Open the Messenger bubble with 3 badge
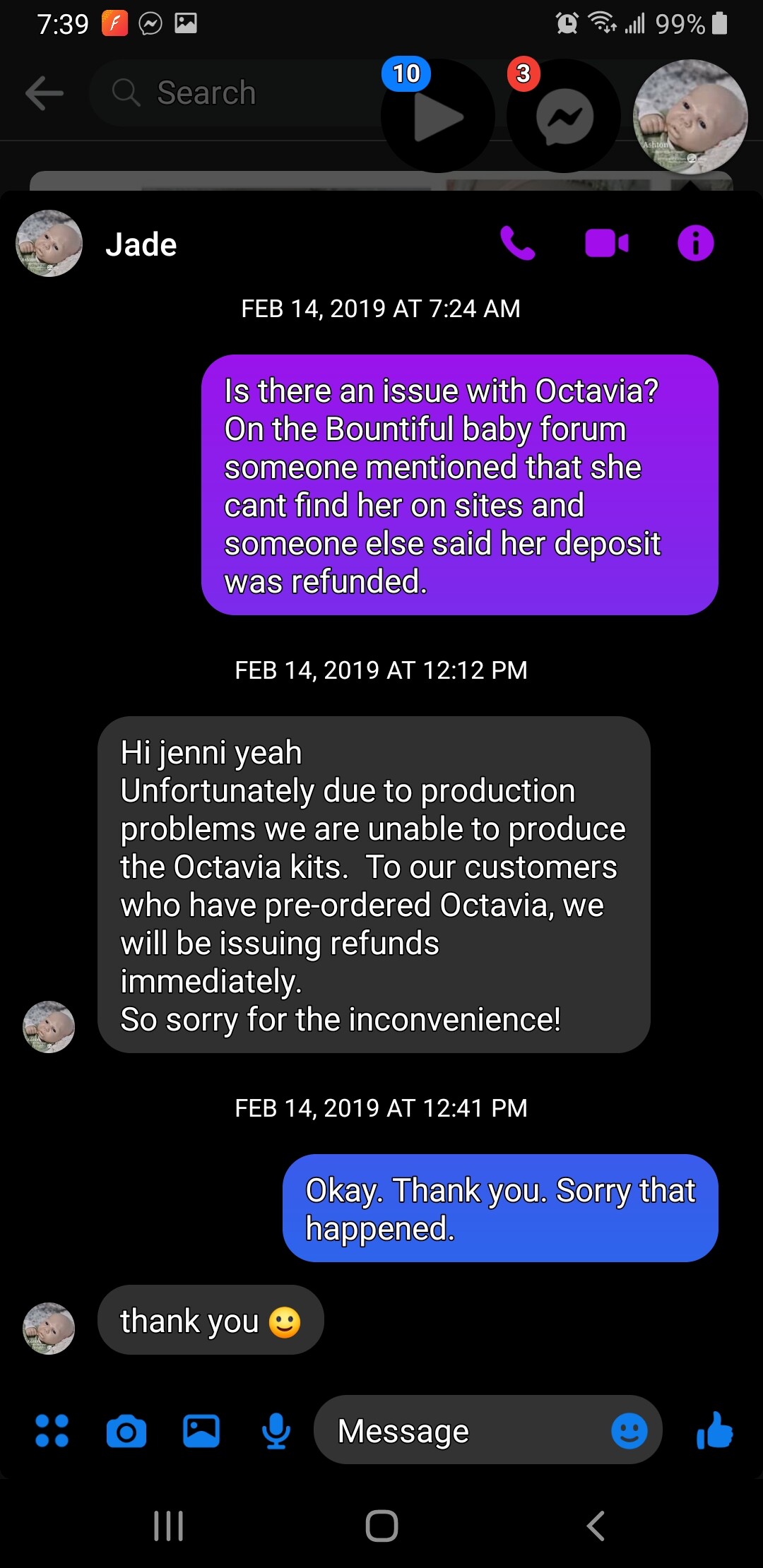The image size is (763, 1568). tap(563, 115)
